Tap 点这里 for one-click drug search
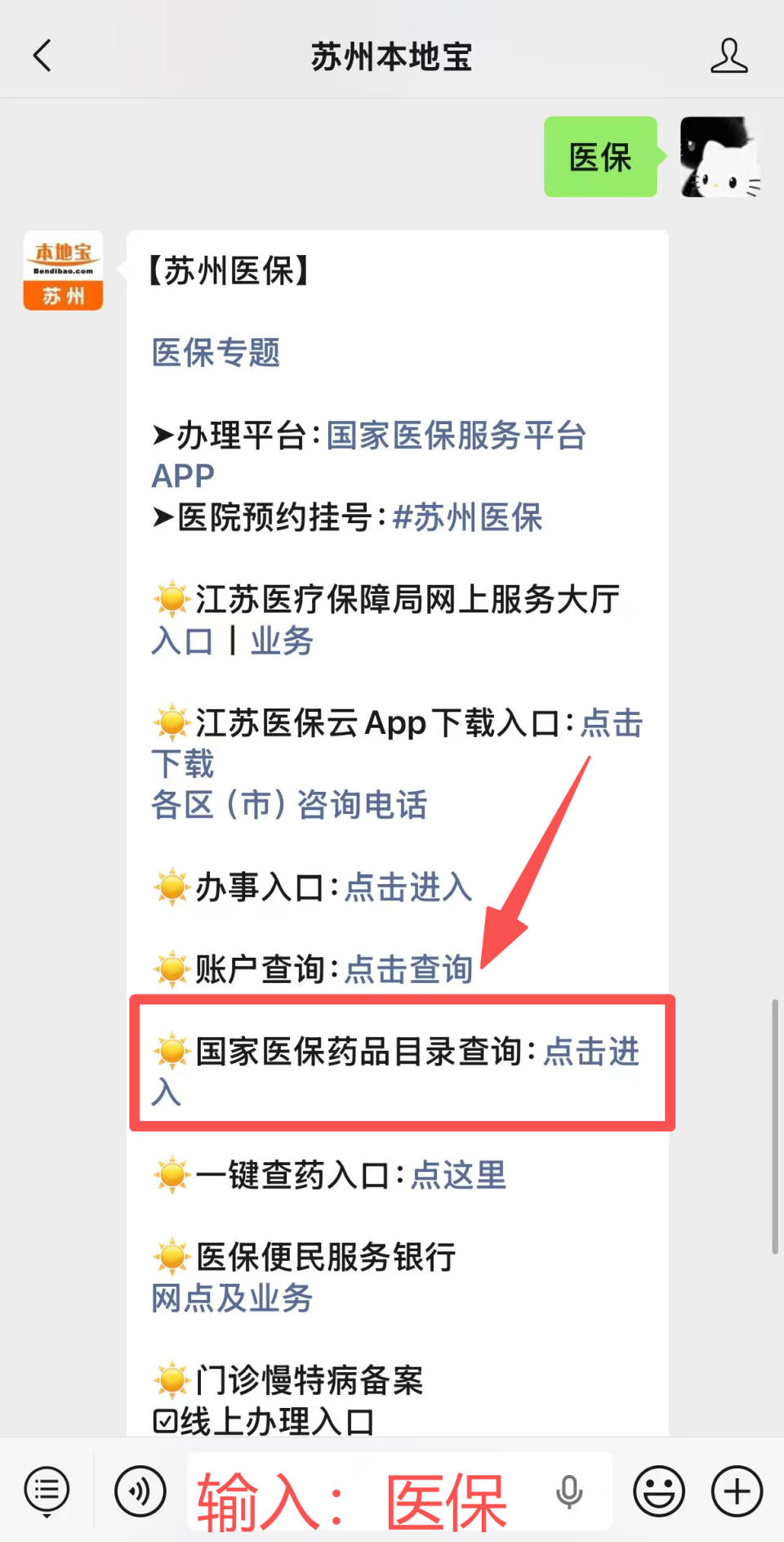 click(457, 1175)
